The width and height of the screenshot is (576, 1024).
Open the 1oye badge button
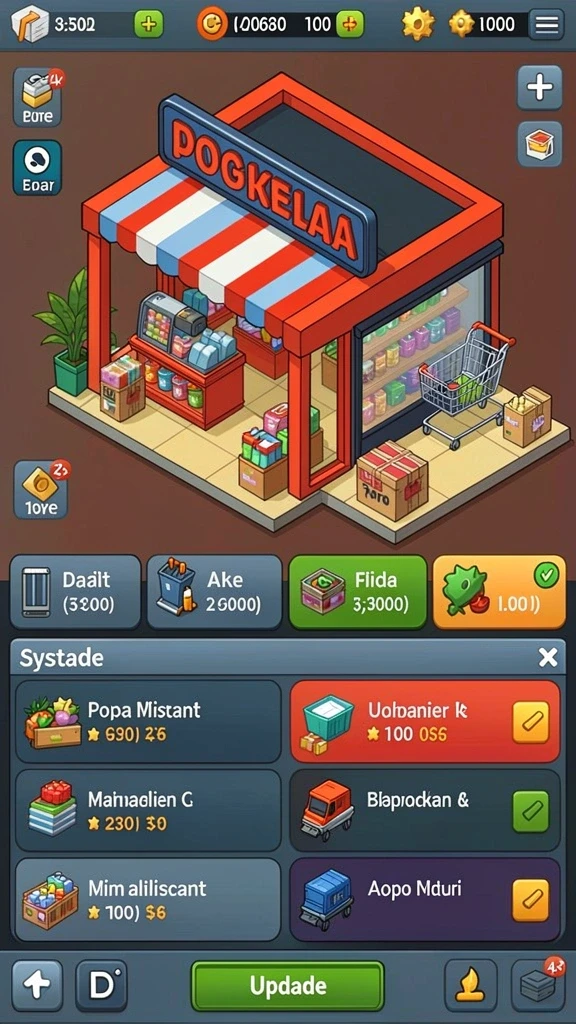[x=40, y=490]
